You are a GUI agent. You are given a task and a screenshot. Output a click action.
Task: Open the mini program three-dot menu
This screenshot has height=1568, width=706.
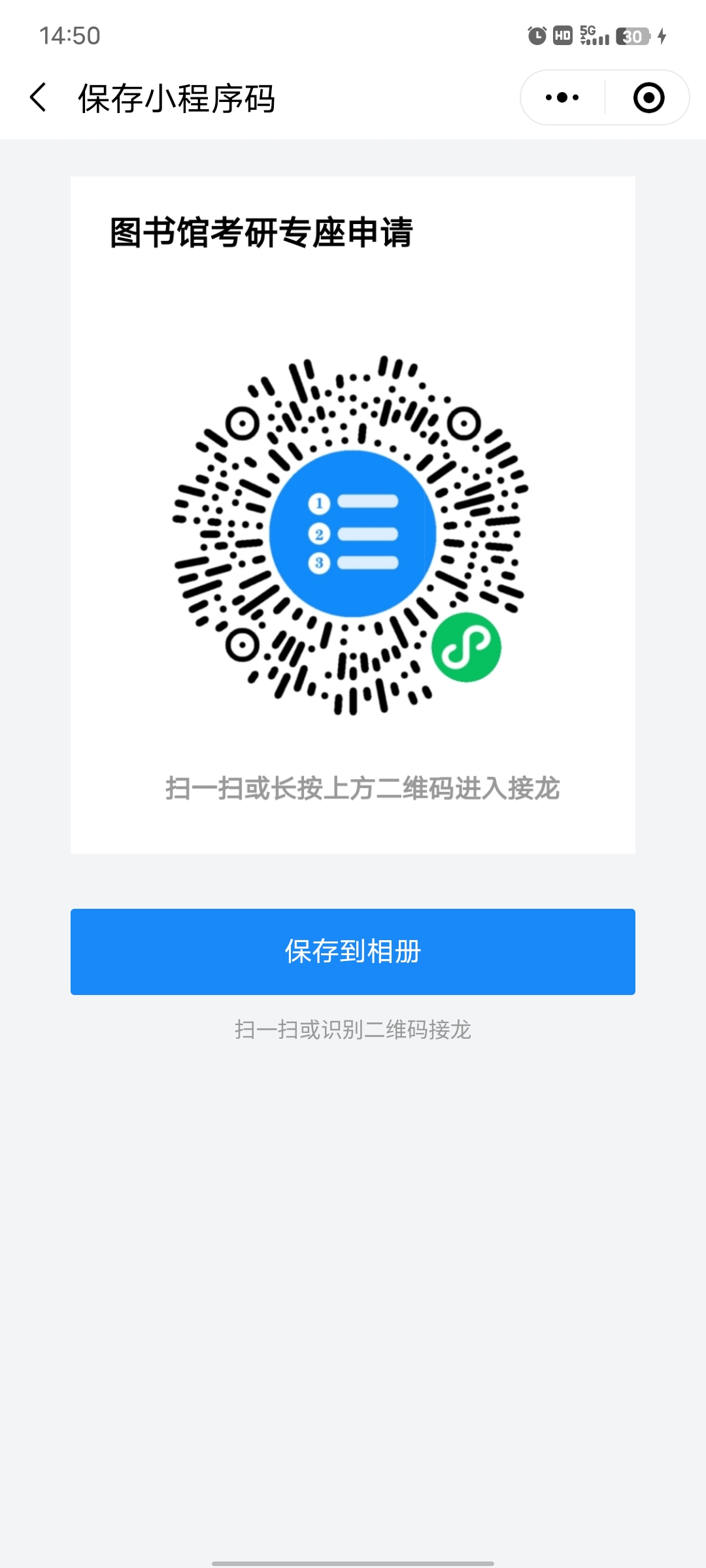[x=562, y=98]
